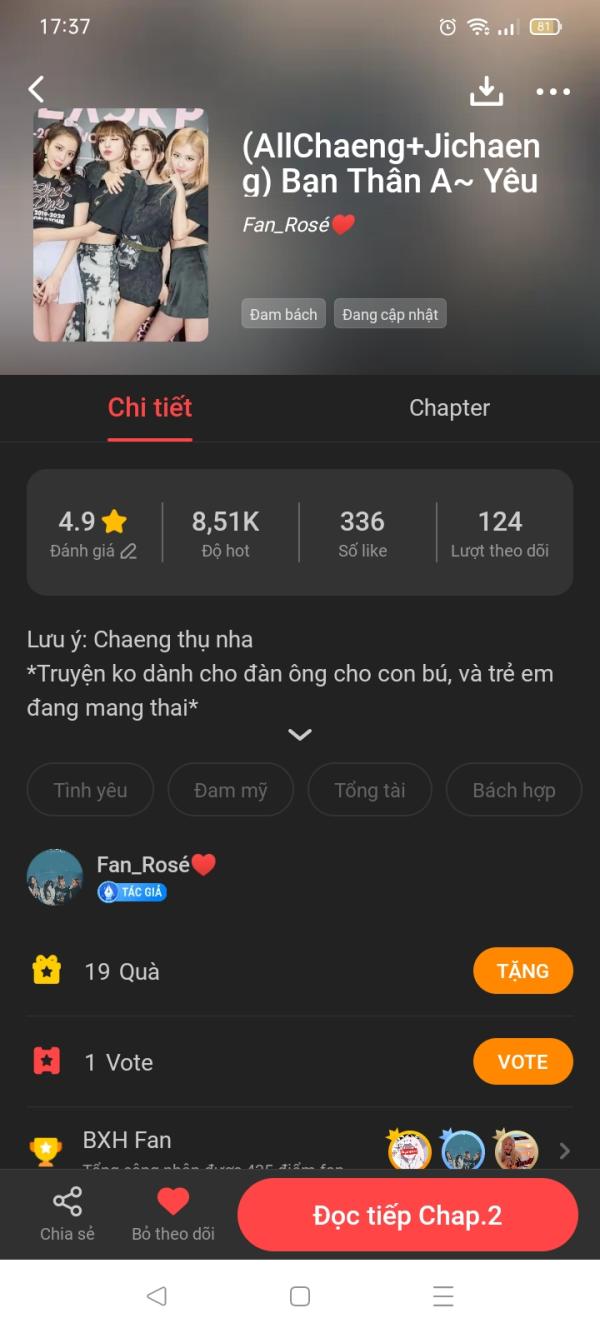This screenshot has height=1333, width=600.
Task: Tap the Đam bách tag
Action: click(283, 314)
